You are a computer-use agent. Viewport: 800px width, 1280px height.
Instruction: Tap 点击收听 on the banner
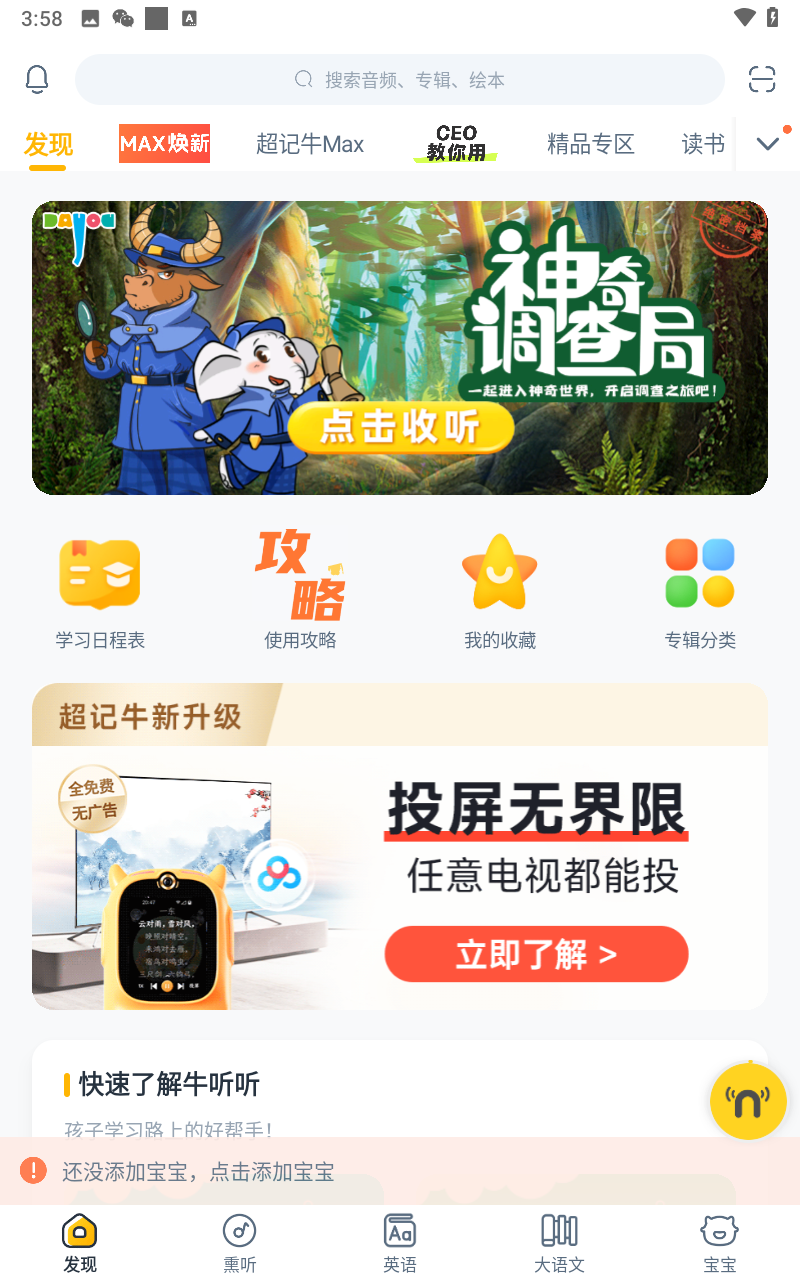401,426
